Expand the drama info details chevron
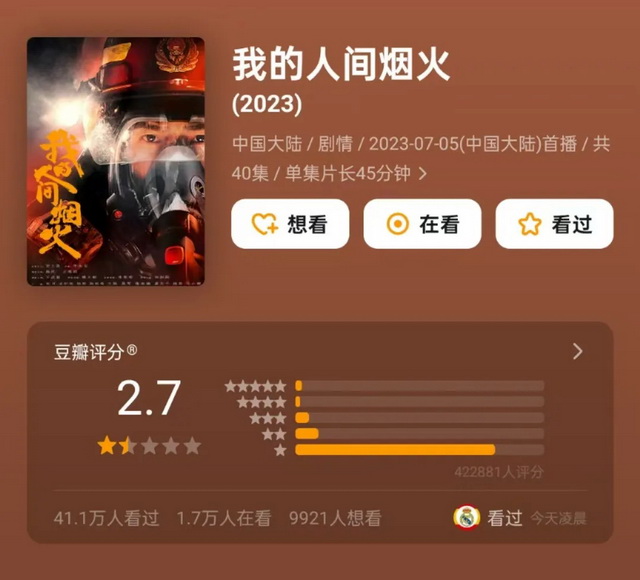 423,173
